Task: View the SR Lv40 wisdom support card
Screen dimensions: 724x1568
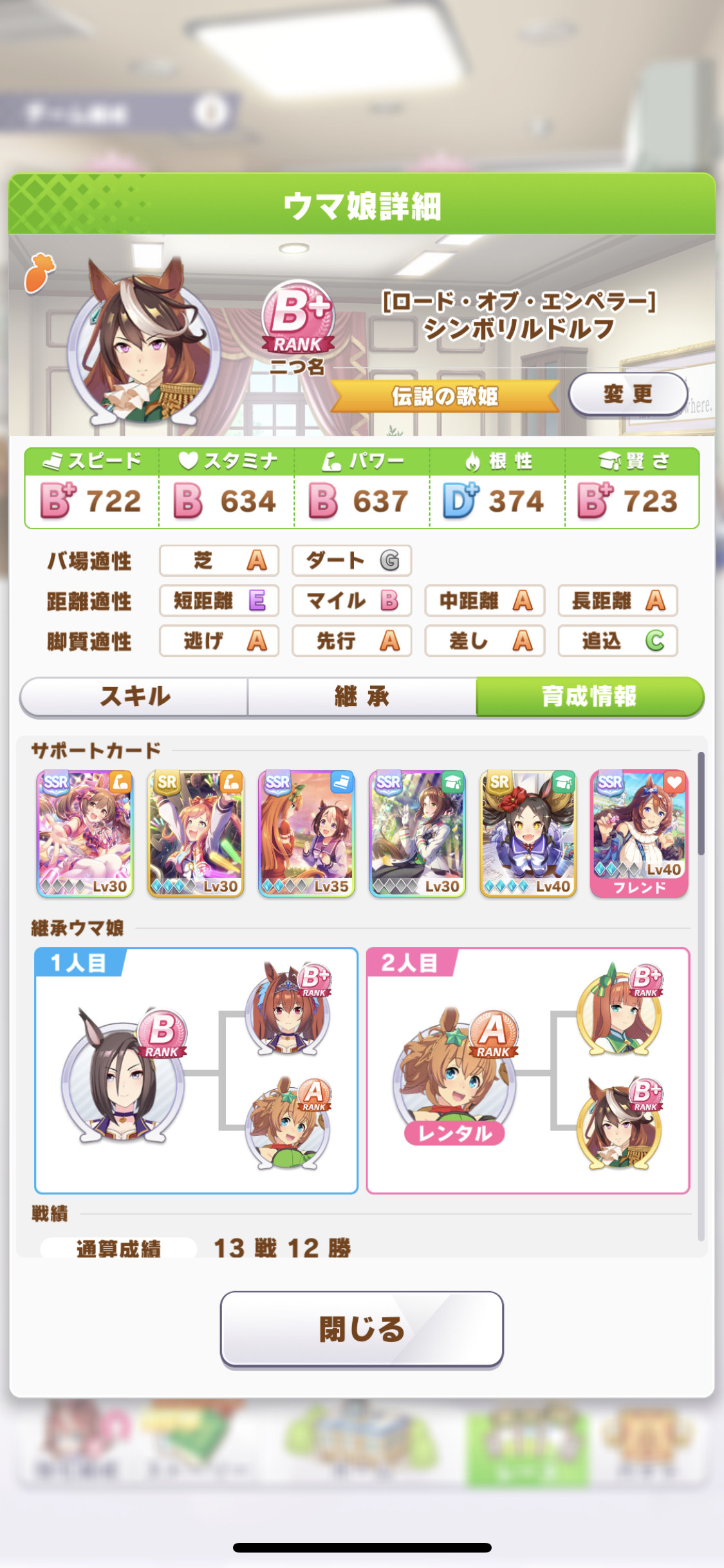Action: [528, 834]
